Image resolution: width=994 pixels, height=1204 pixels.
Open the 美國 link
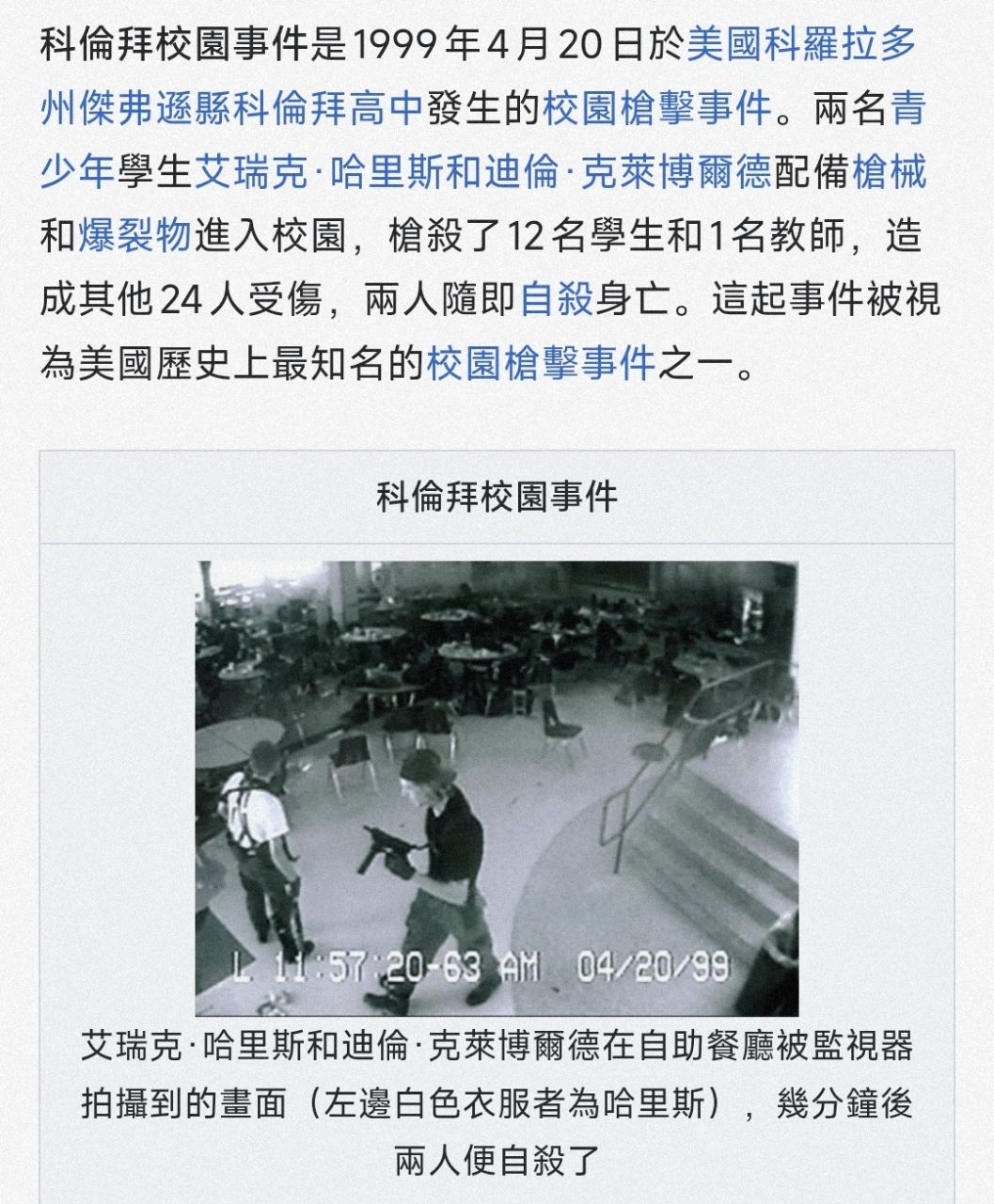(724, 44)
